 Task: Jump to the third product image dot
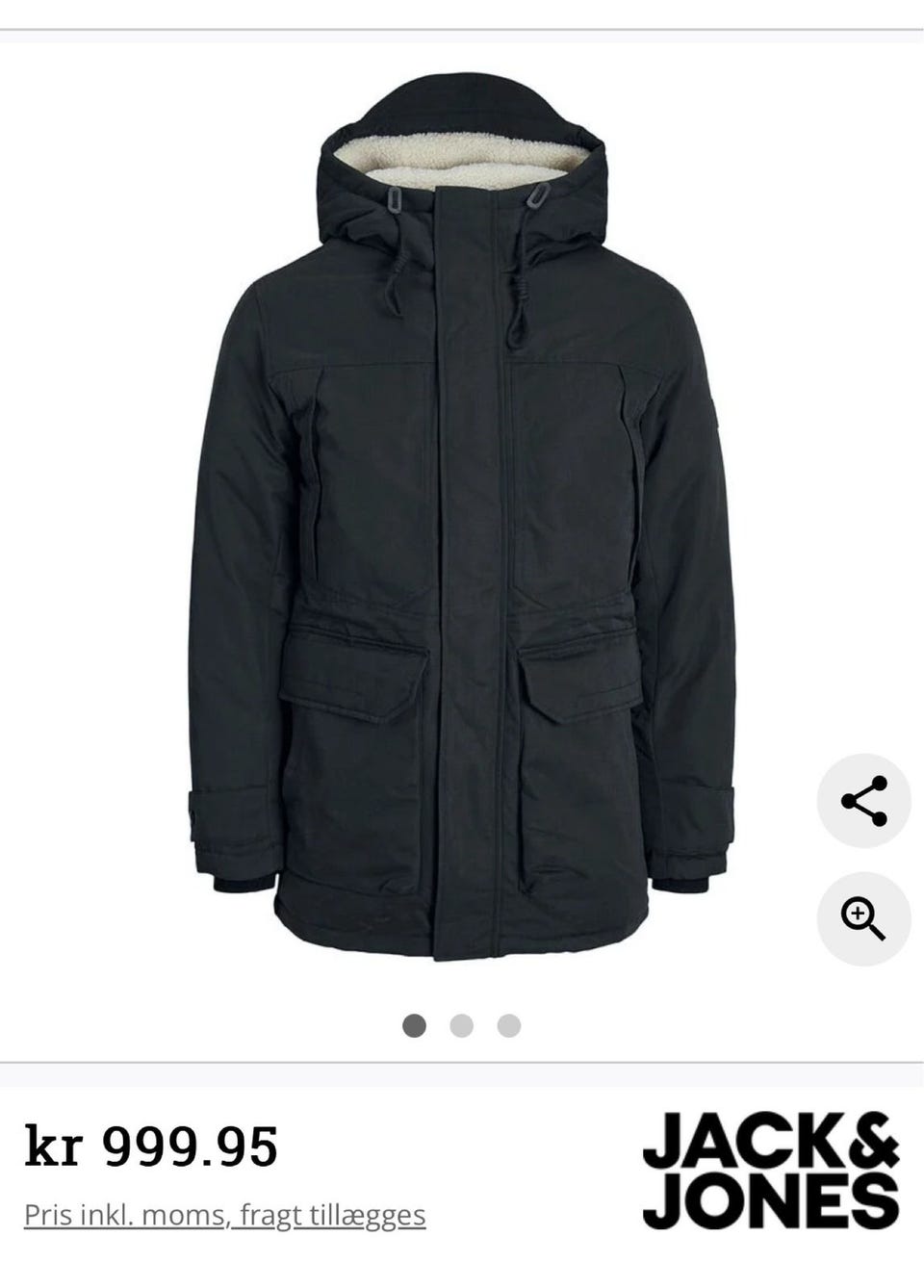click(509, 1026)
